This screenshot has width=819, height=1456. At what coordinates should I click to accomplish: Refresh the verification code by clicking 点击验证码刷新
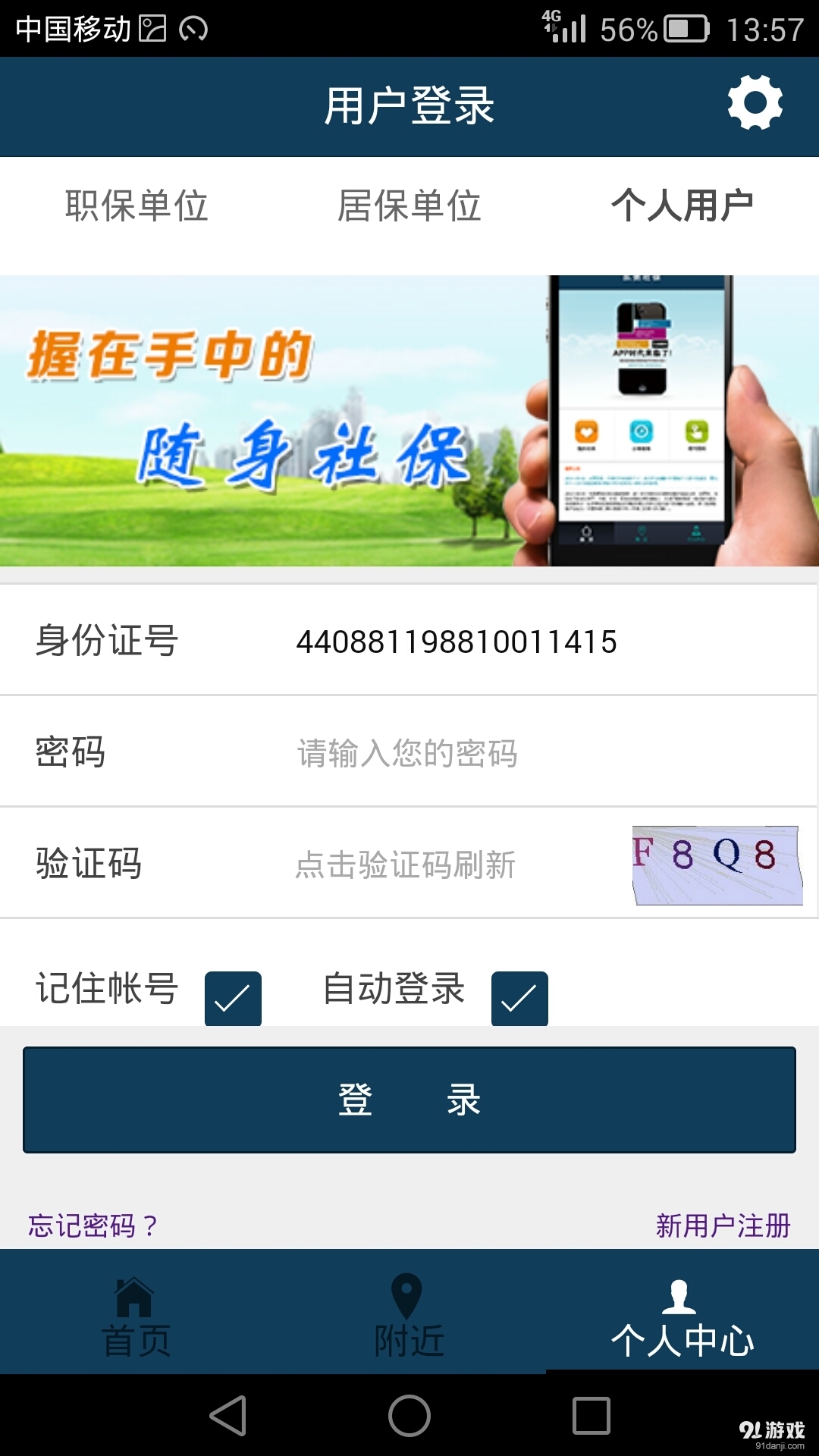pos(406,861)
